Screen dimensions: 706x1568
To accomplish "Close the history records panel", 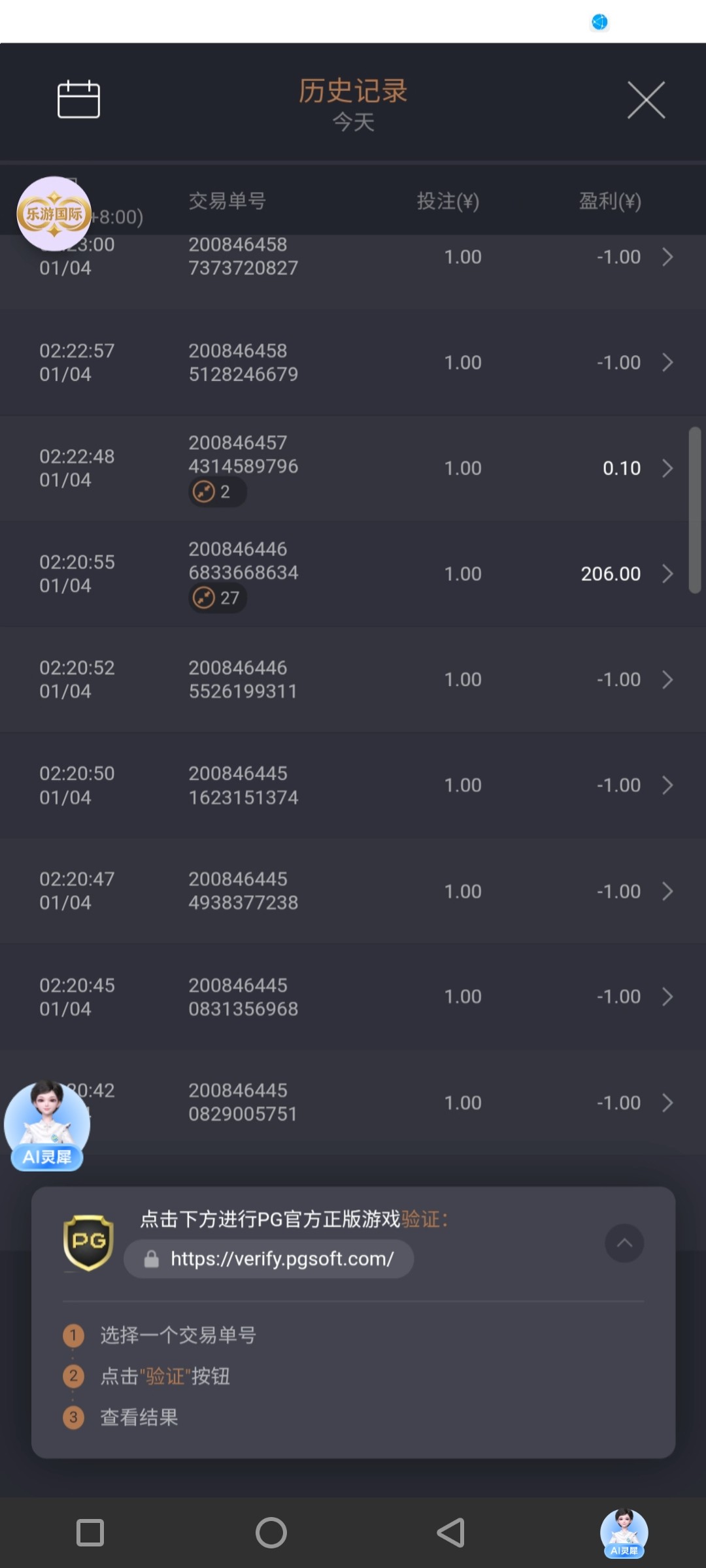I will (646, 100).
